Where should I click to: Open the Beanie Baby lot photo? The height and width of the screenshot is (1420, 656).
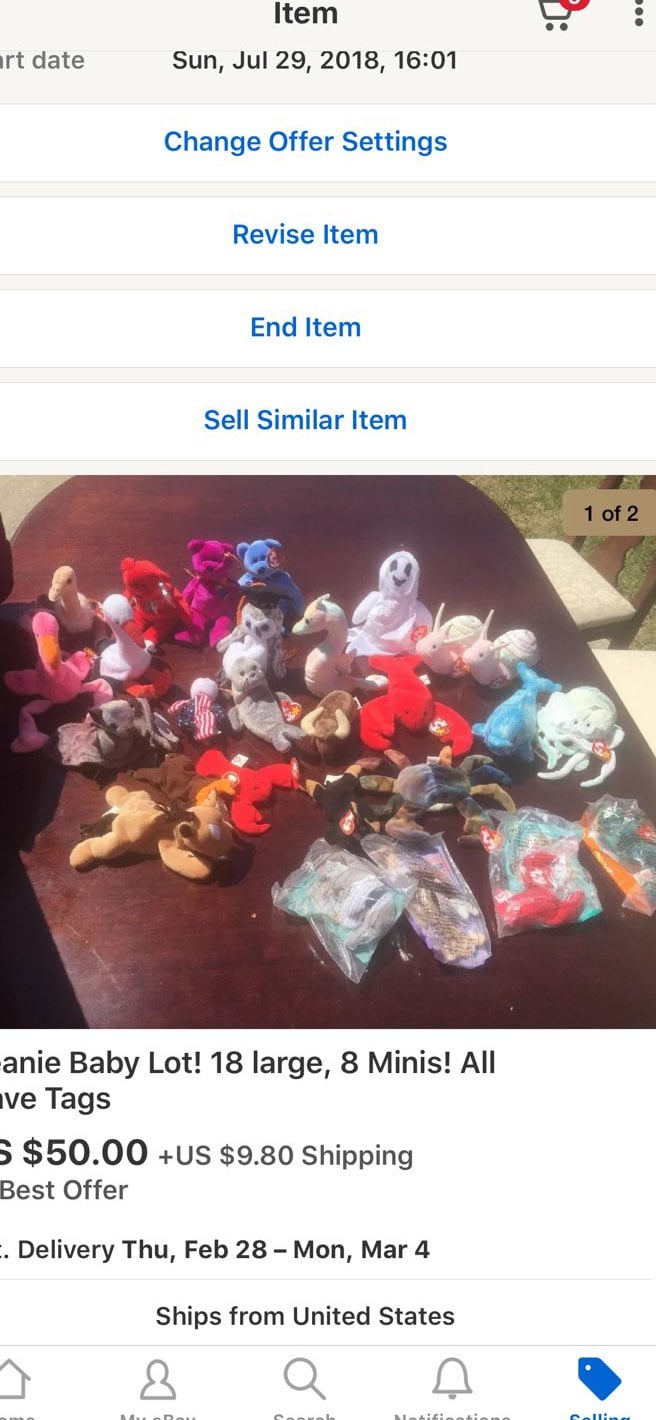[x=328, y=751]
